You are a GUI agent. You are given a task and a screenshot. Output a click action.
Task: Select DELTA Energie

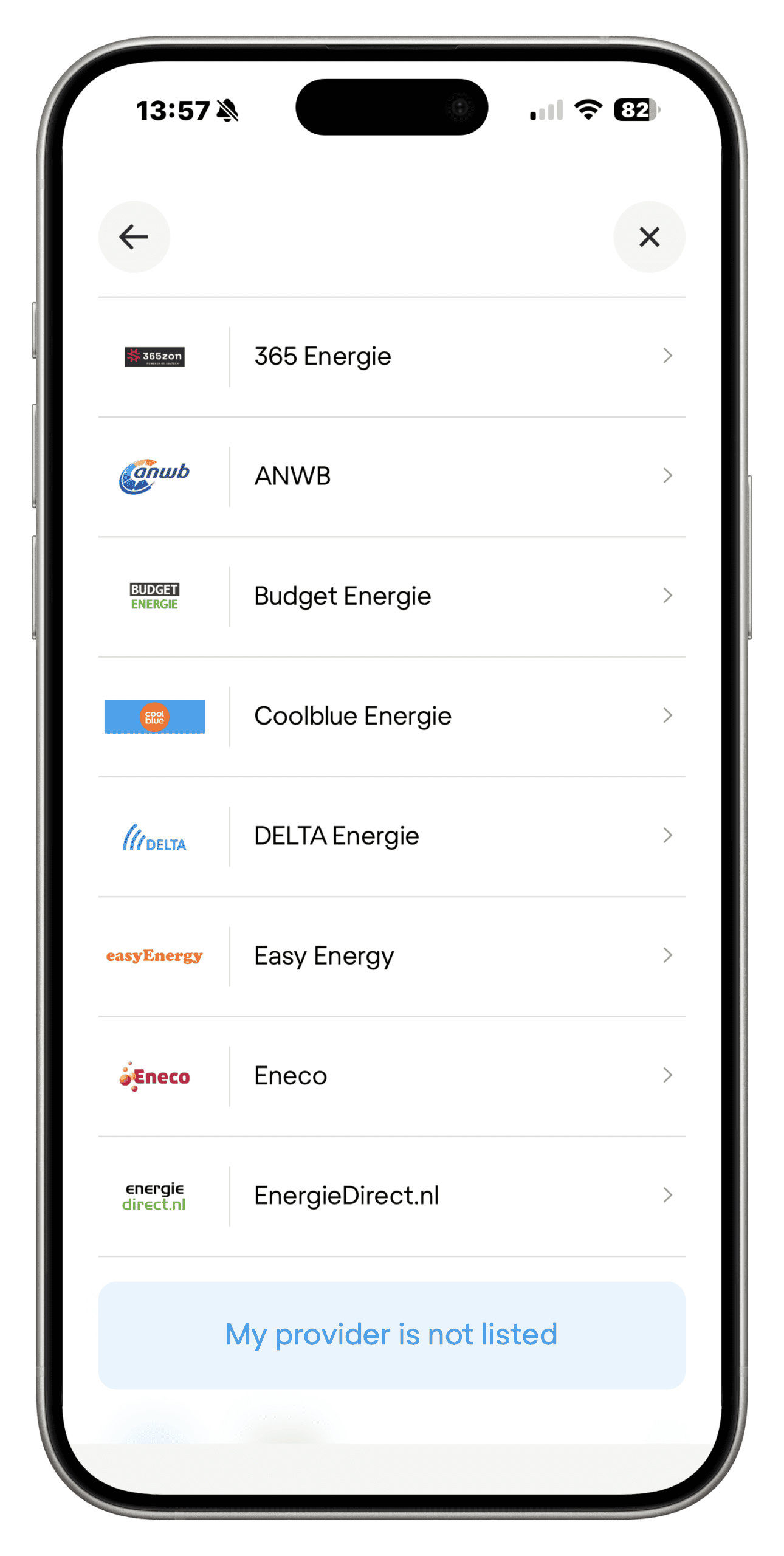click(x=391, y=836)
